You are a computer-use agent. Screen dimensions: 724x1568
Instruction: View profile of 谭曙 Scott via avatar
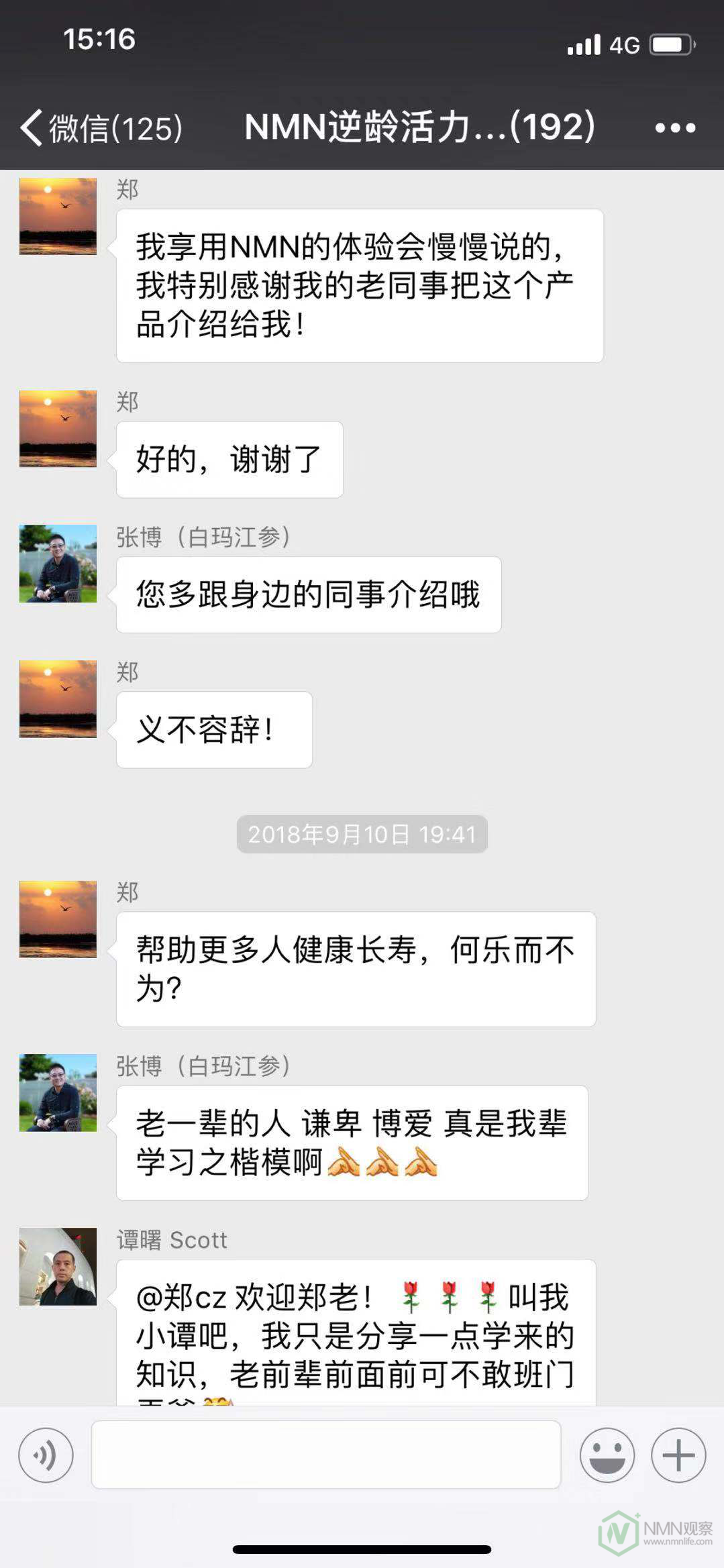click(x=58, y=1266)
